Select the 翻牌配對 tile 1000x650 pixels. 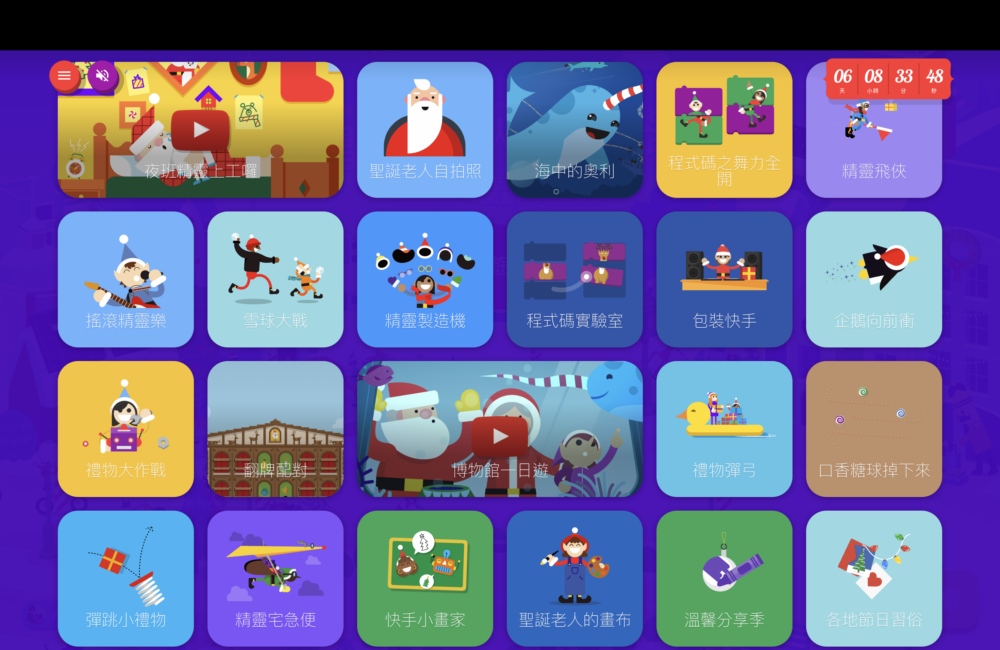(275, 429)
